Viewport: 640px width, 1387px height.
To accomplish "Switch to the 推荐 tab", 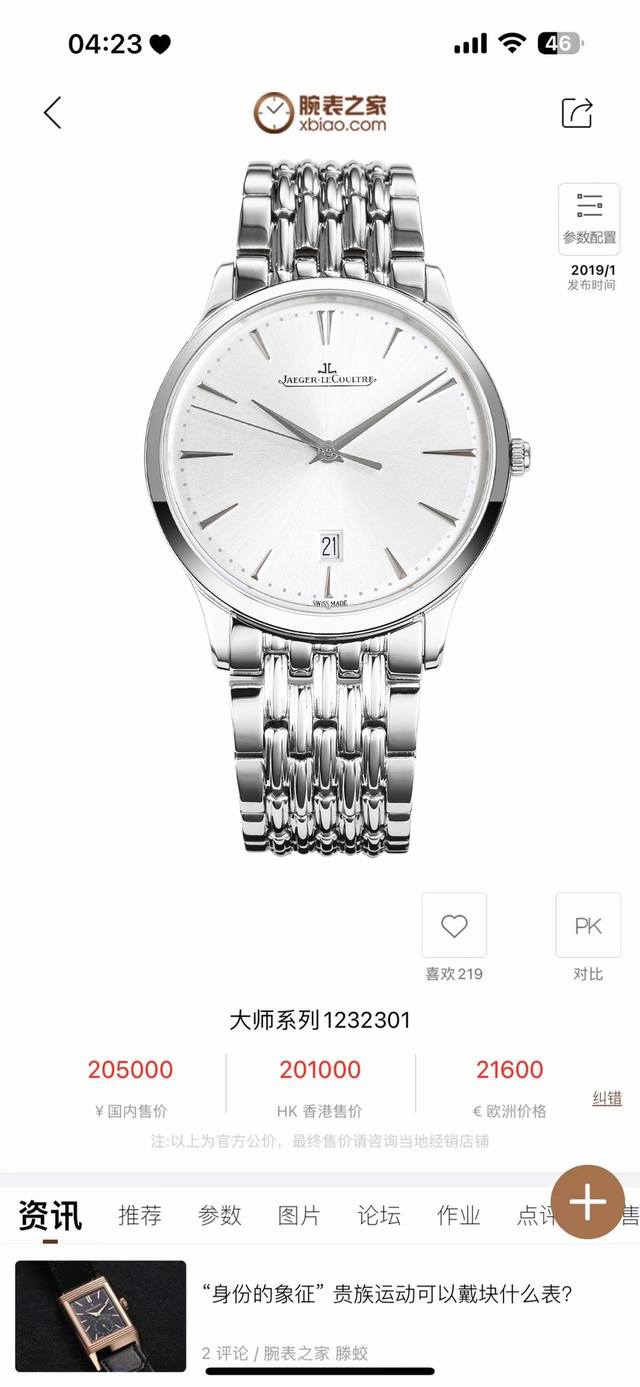I will tap(139, 1215).
